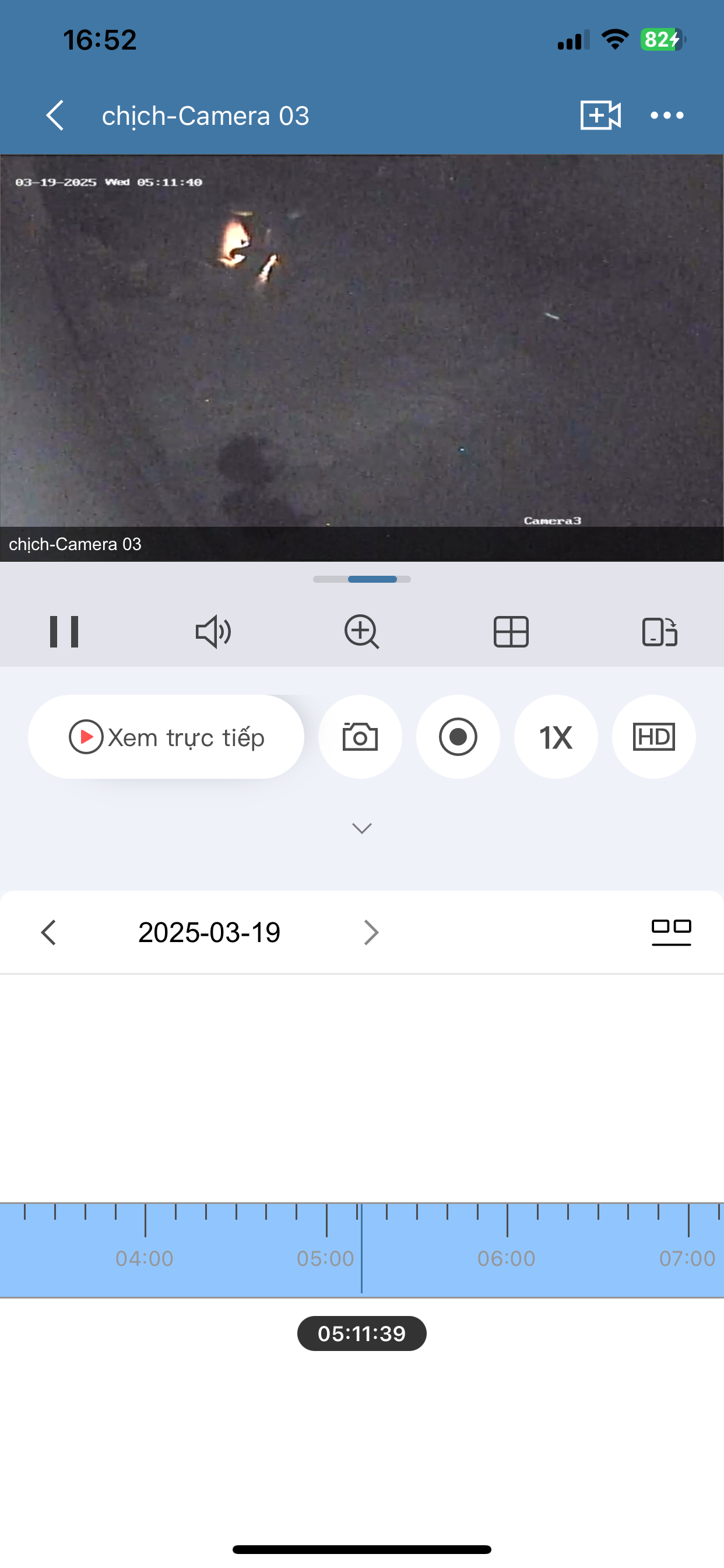Pause the playback
The height and width of the screenshot is (1568, 724).
[64, 631]
